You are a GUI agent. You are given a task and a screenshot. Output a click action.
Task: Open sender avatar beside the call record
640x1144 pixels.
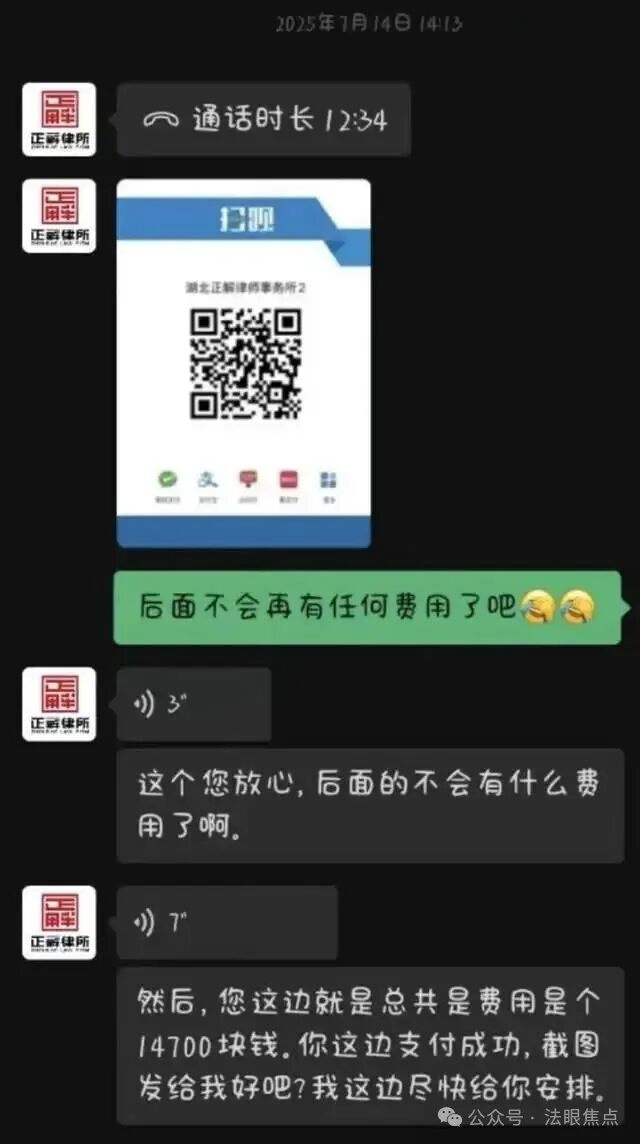[59, 120]
